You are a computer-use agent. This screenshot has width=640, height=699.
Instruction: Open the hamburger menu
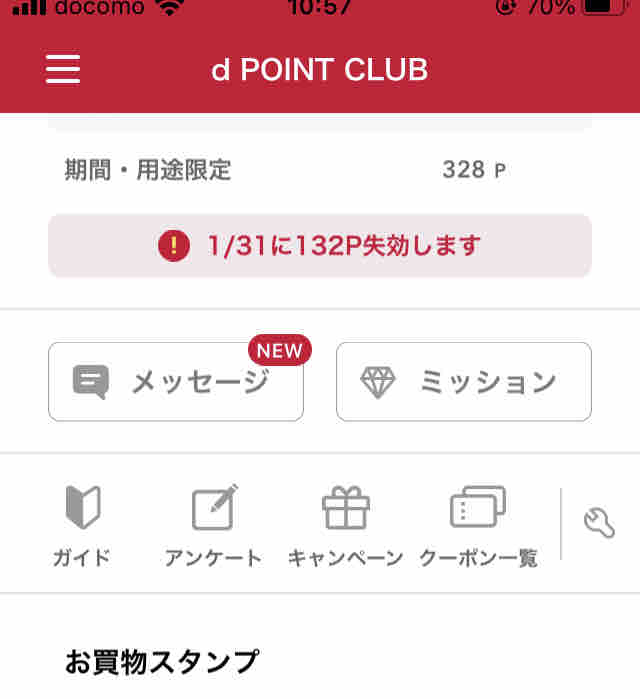click(x=63, y=68)
